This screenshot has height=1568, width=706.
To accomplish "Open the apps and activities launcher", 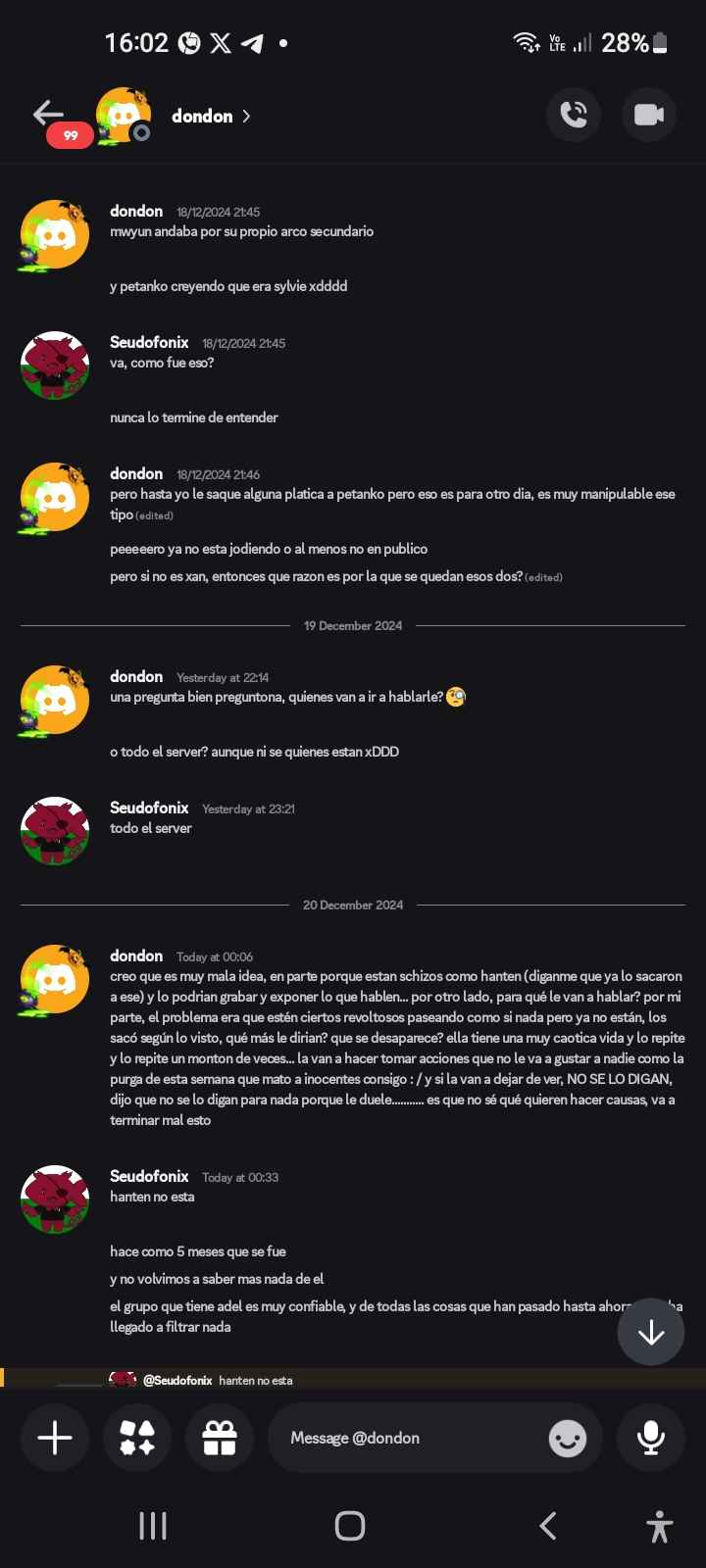I will (x=137, y=1438).
